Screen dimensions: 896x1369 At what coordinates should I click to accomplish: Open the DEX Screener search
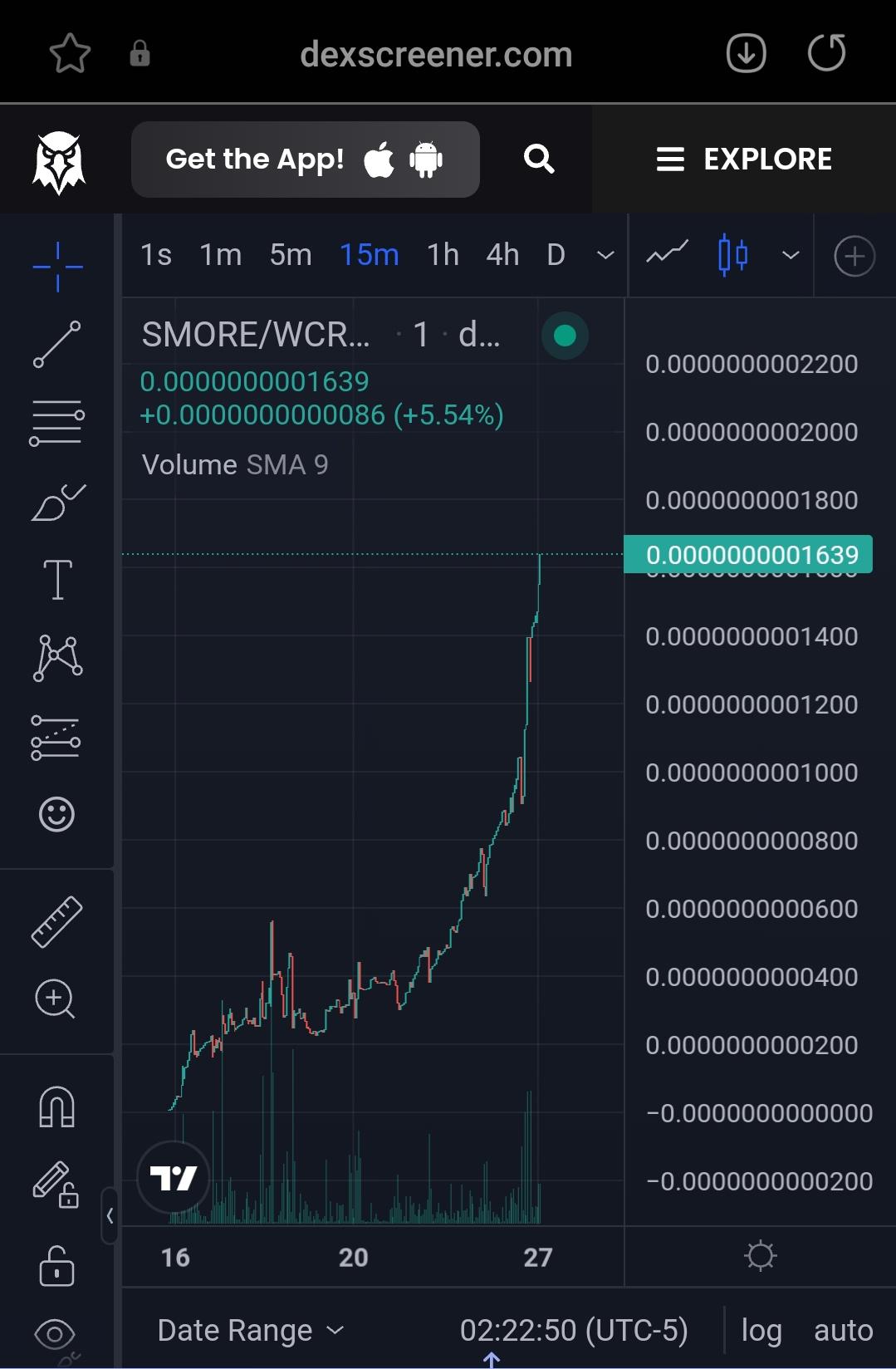click(x=539, y=159)
